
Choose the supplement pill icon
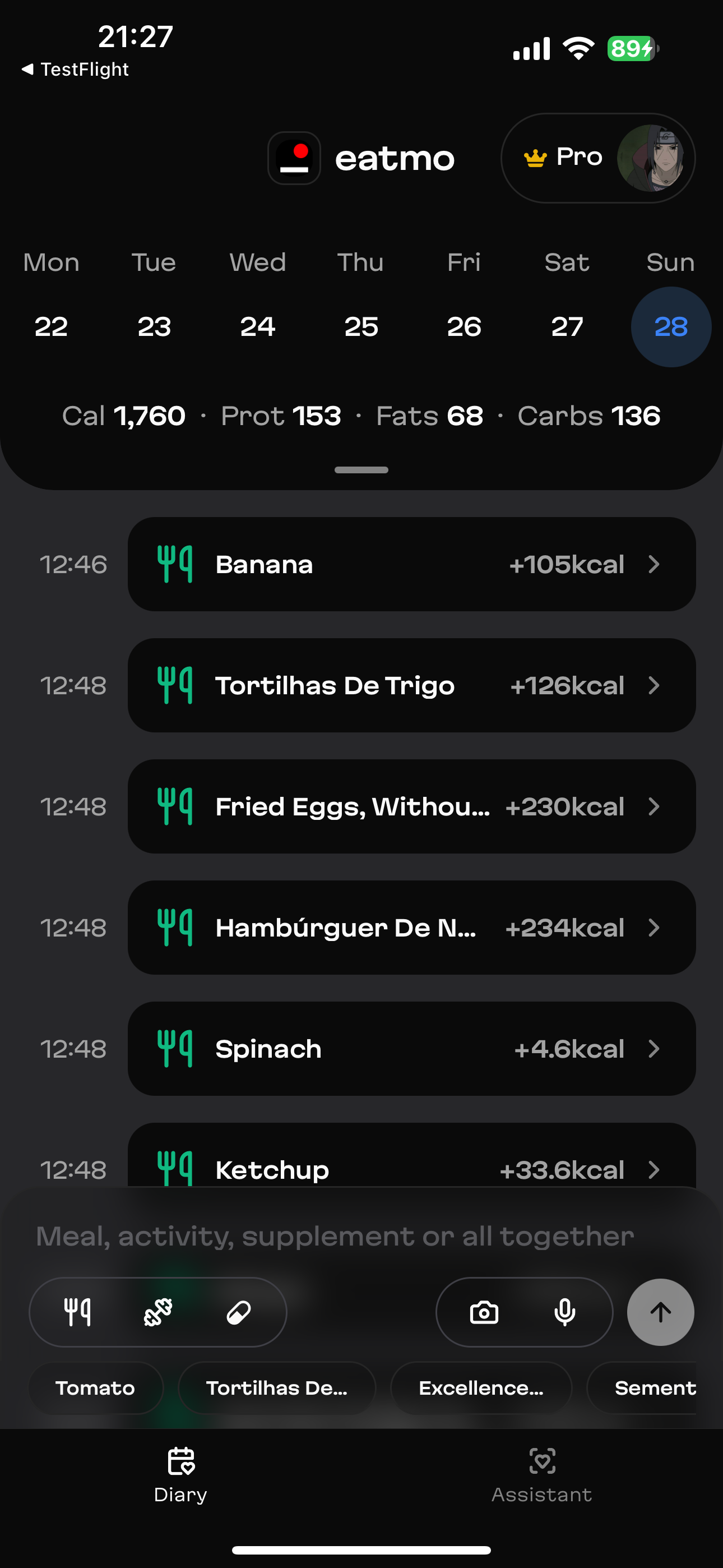tap(239, 1312)
